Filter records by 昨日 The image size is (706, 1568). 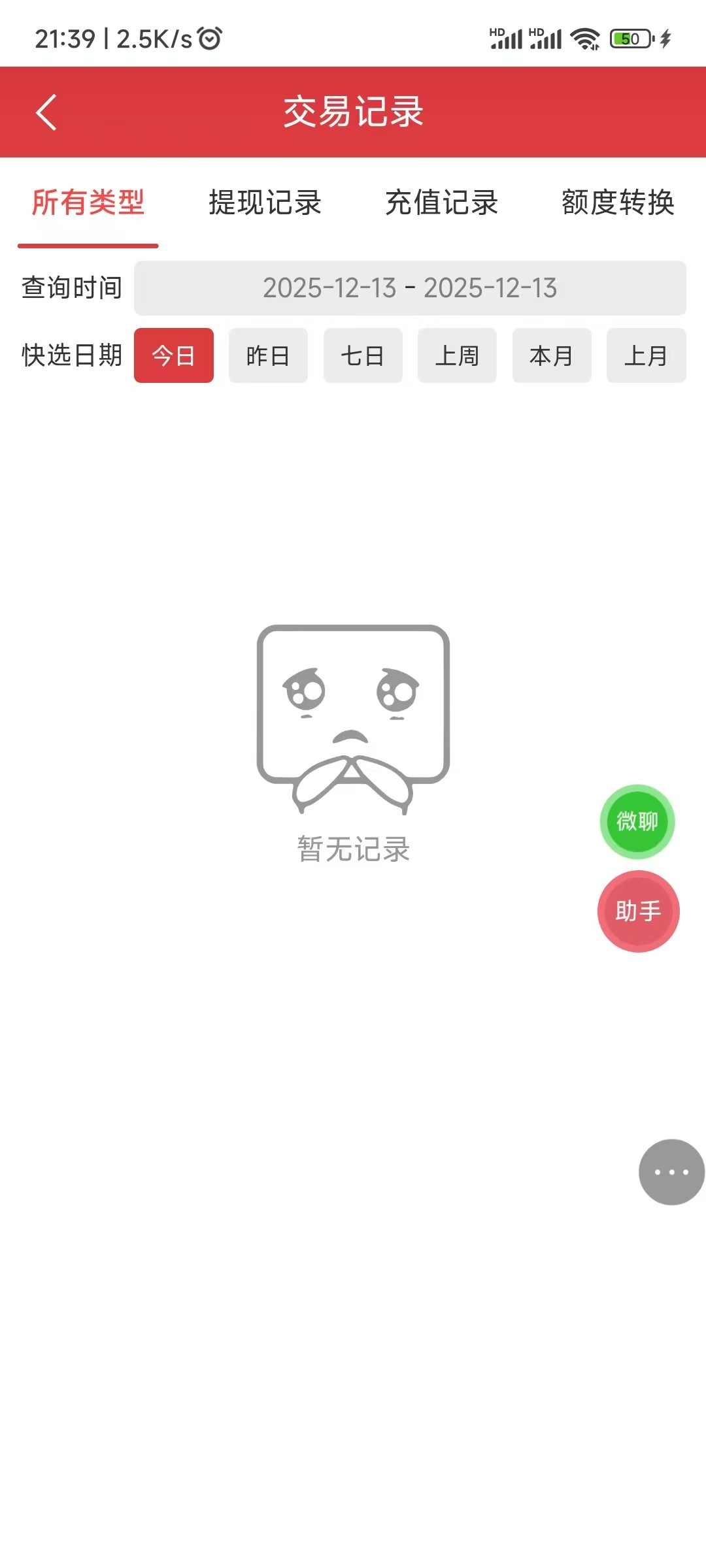pos(268,355)
